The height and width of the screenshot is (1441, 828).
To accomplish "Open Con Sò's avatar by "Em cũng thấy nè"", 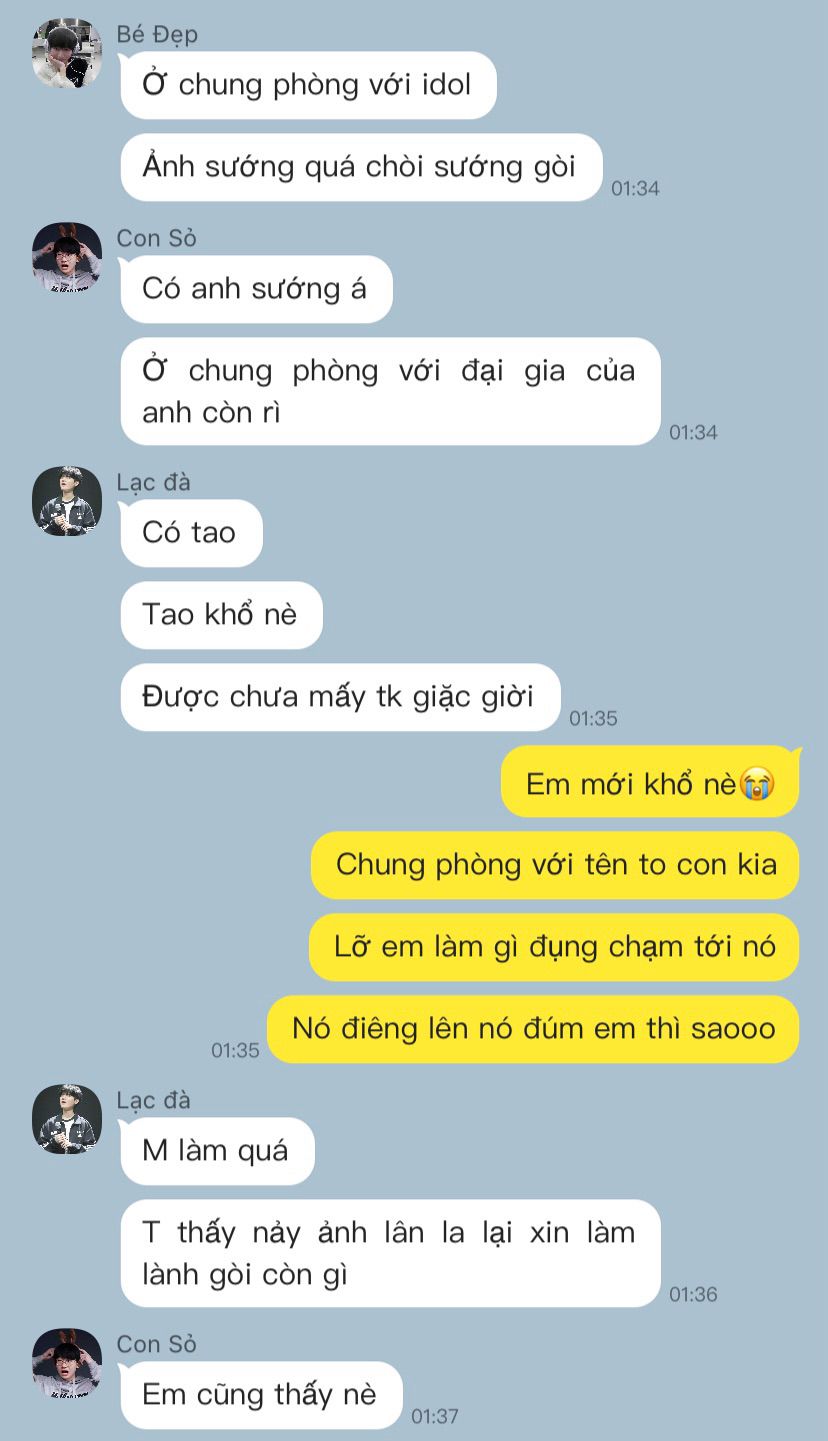I will click(67, 1363).
